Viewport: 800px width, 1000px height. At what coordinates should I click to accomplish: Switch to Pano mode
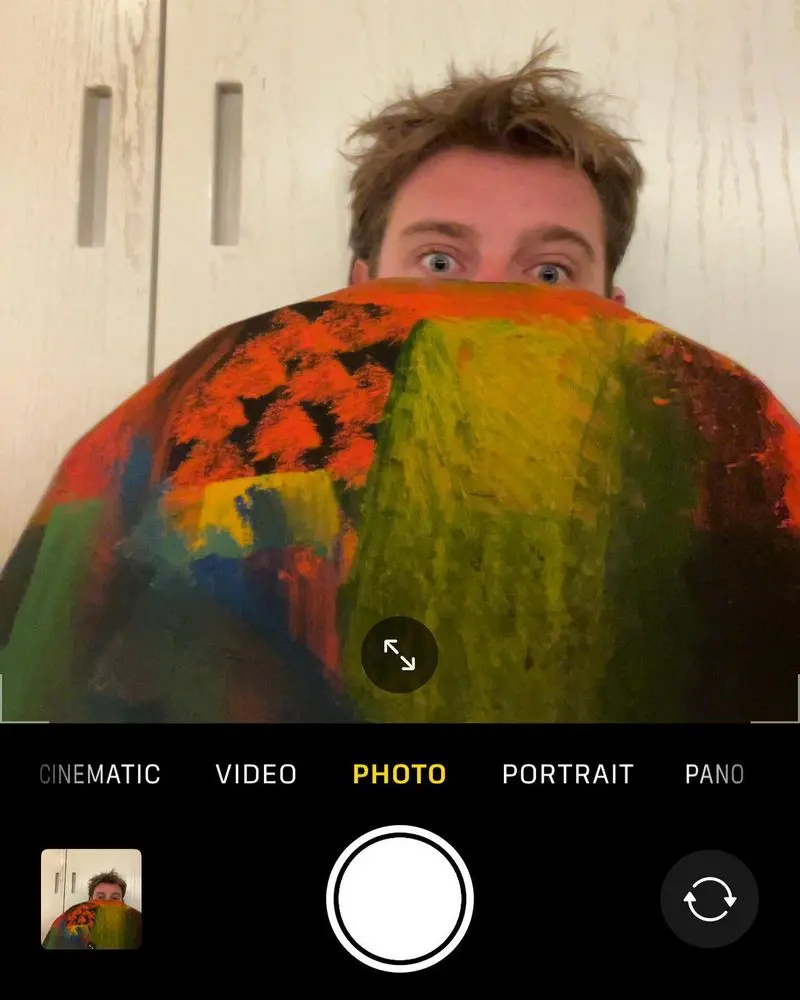tap(714, 774)
